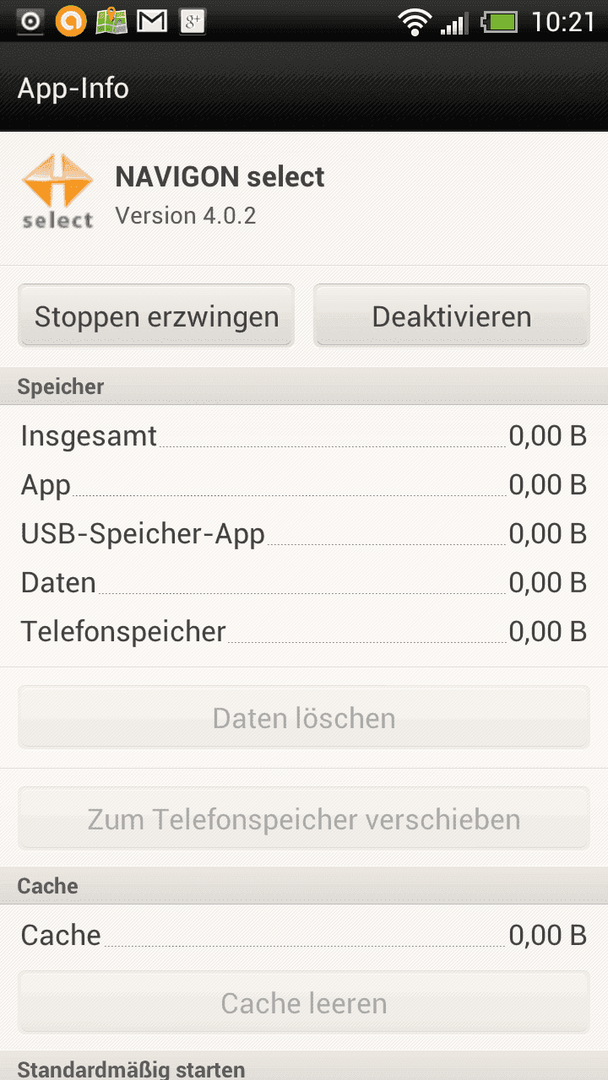Image resolution: width=608 pixels, height=1080 pixels.
Task: Tap the Daten löschen button
Action: click(x=304, y=717)
